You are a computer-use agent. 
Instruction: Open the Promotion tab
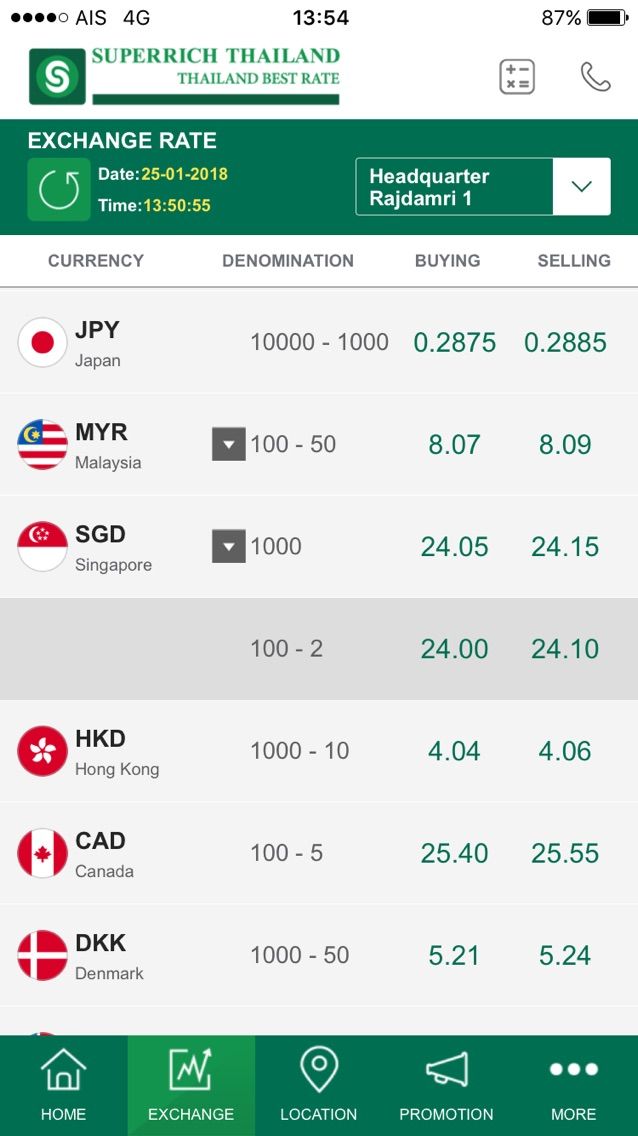click(x=446, y=1086)
